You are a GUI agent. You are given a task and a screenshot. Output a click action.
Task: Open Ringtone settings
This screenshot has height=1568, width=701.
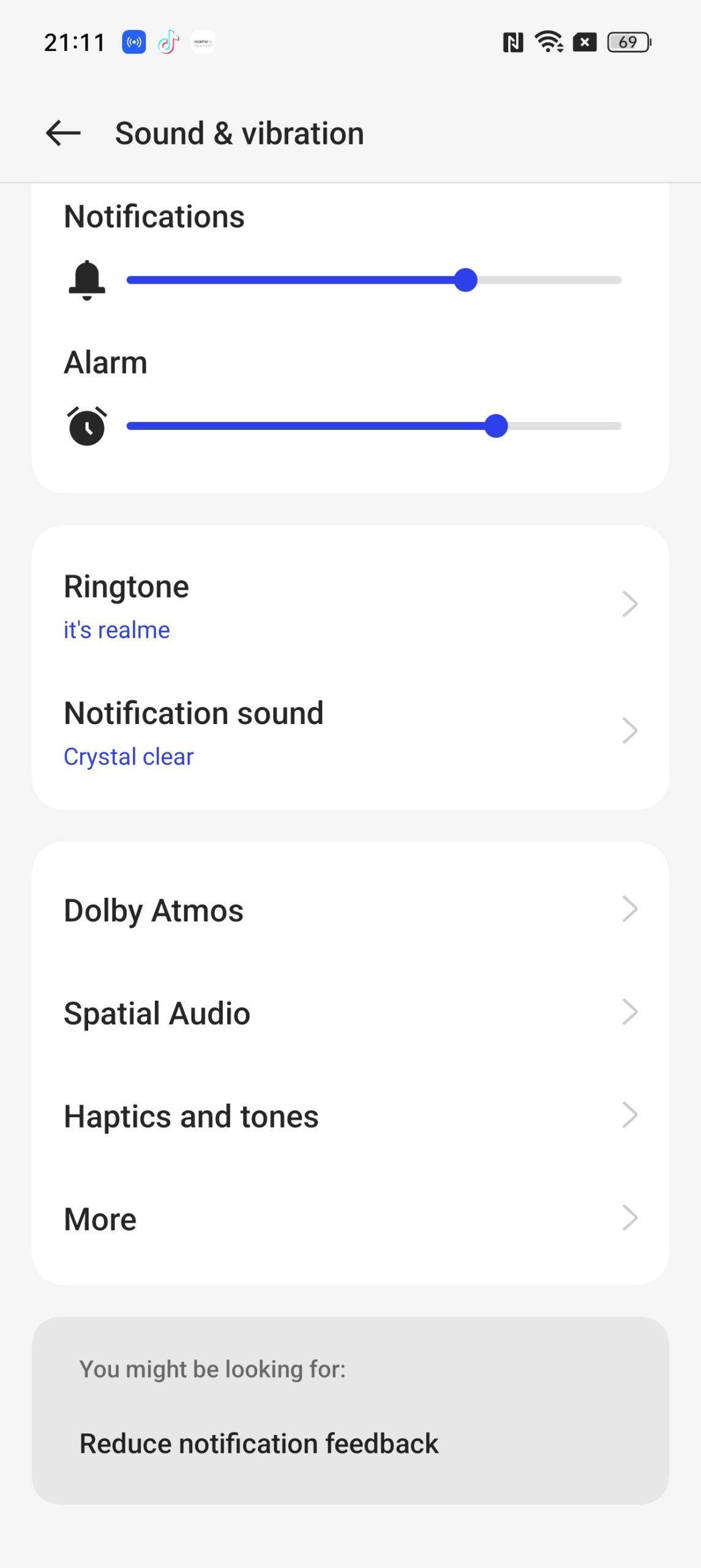point(350,605)
